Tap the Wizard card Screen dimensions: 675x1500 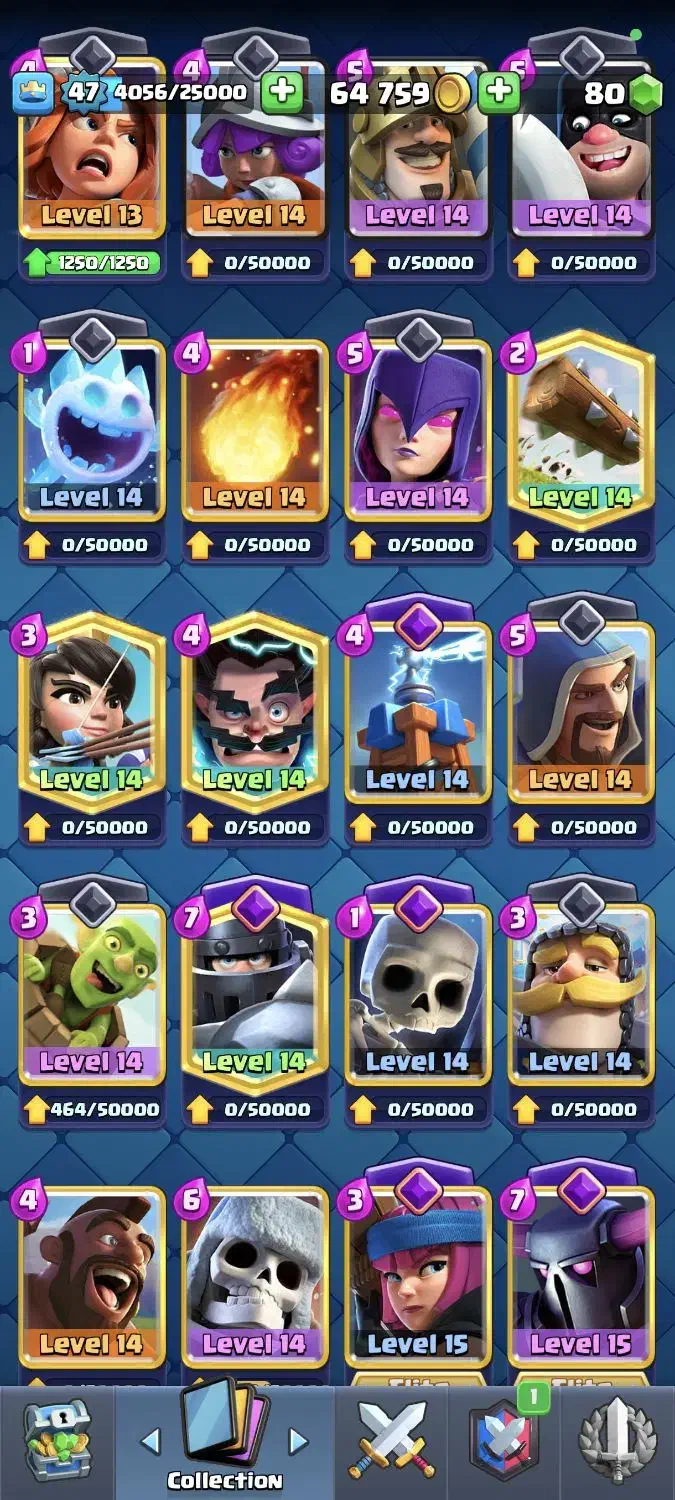tap(581, 714)
